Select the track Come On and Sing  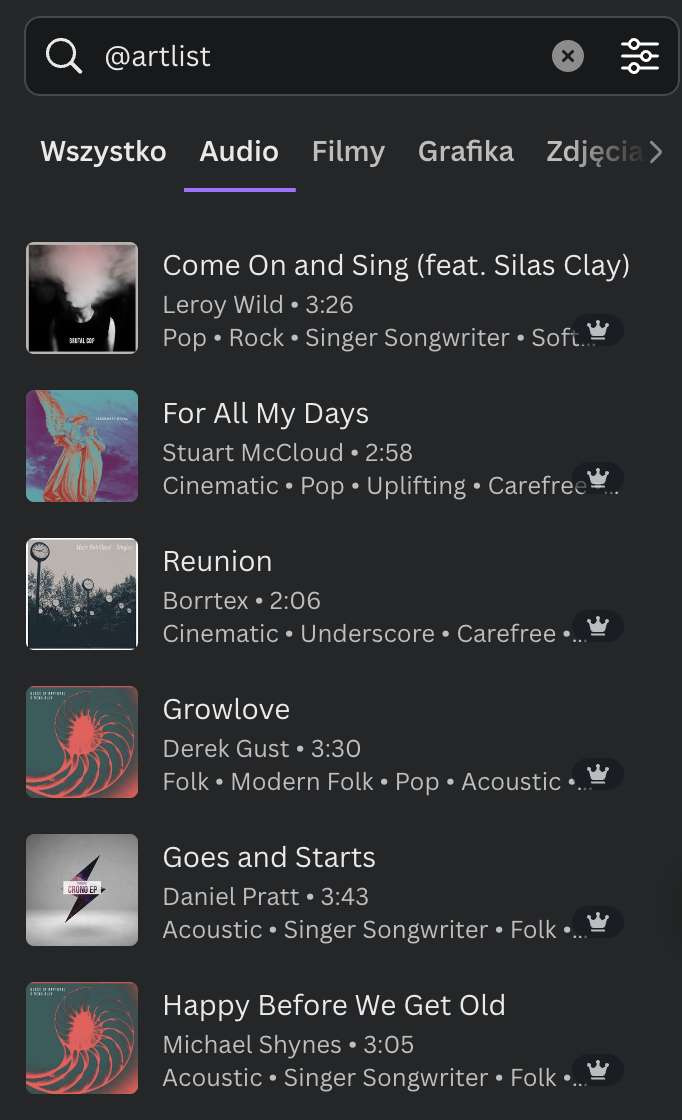pyautogui.click(x=395, y=266)
